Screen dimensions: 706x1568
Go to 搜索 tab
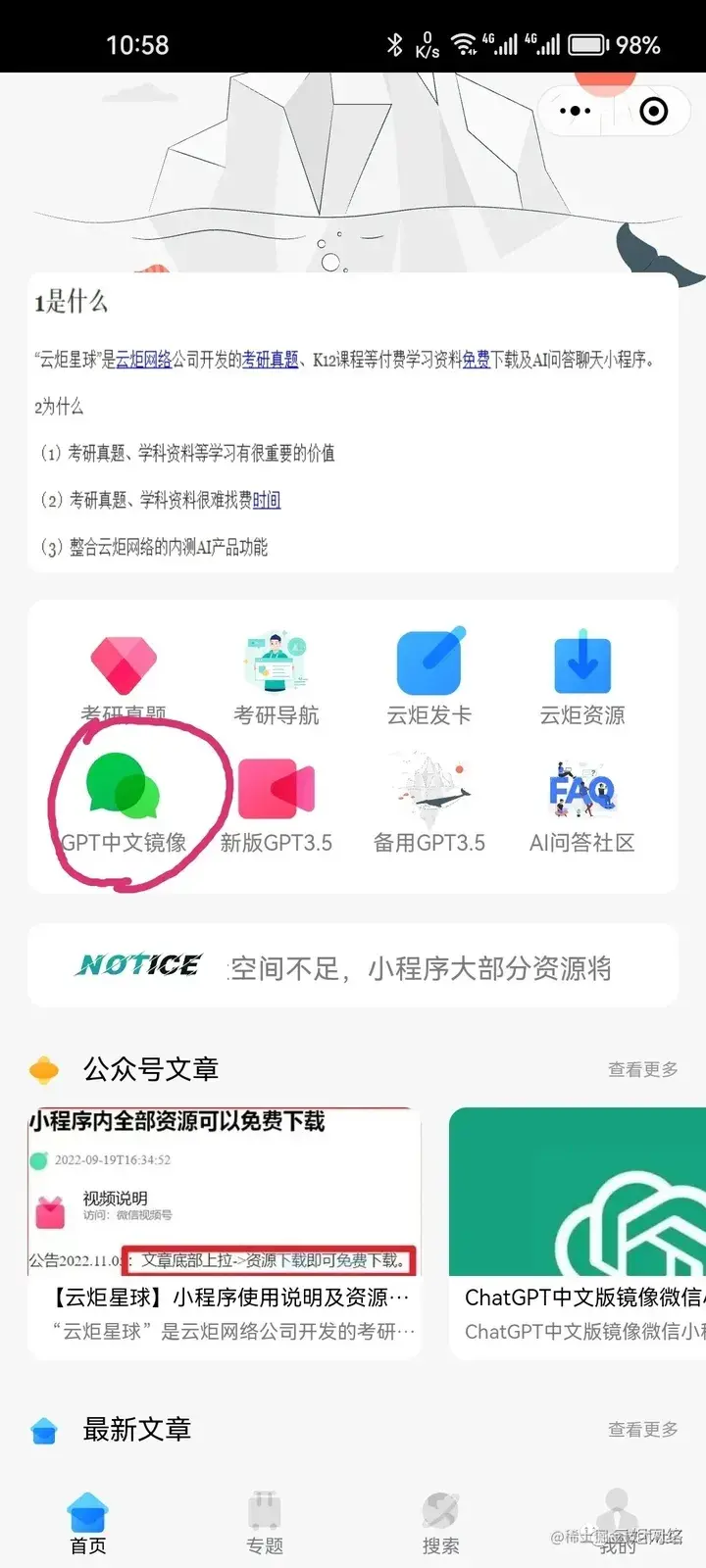(440, 1524)
